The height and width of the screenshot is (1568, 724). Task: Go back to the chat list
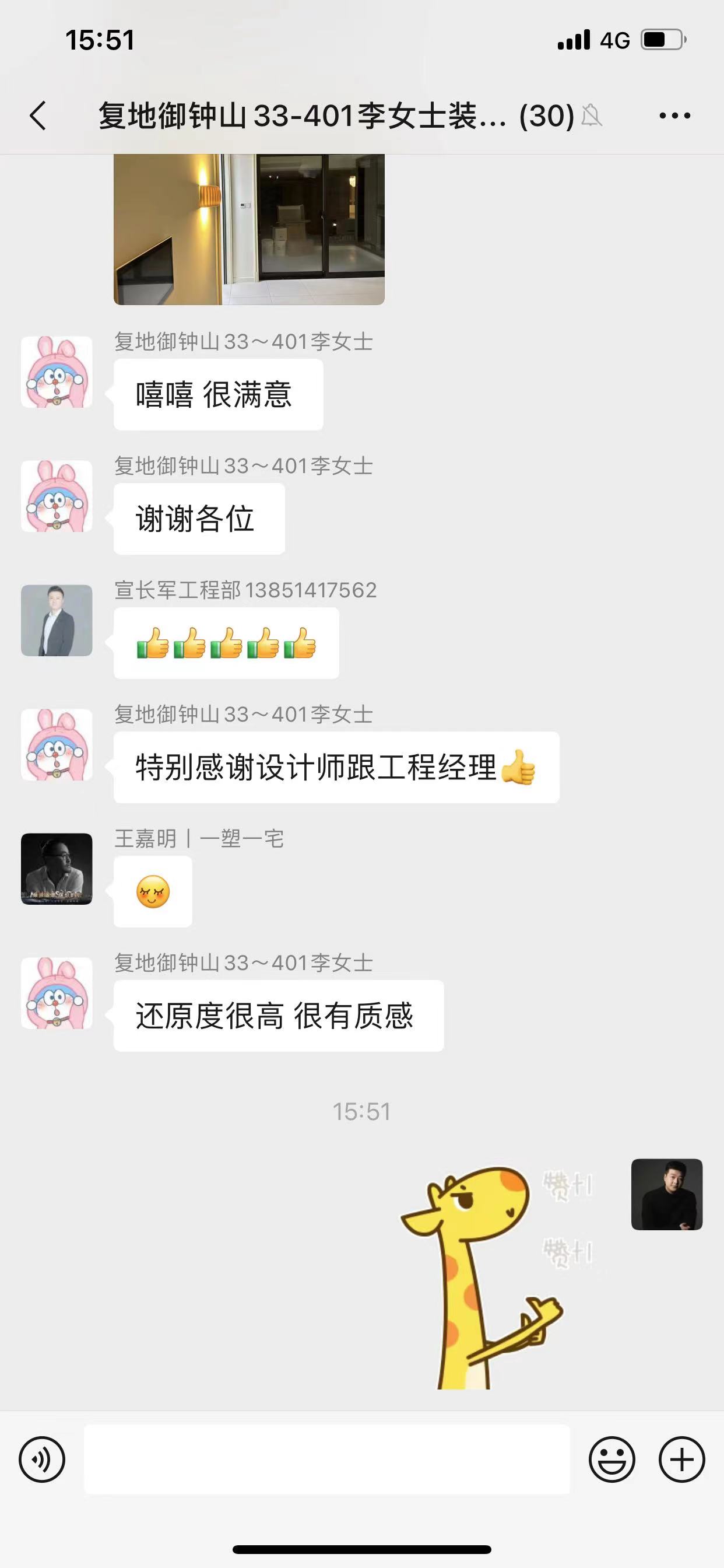point(38,116)
